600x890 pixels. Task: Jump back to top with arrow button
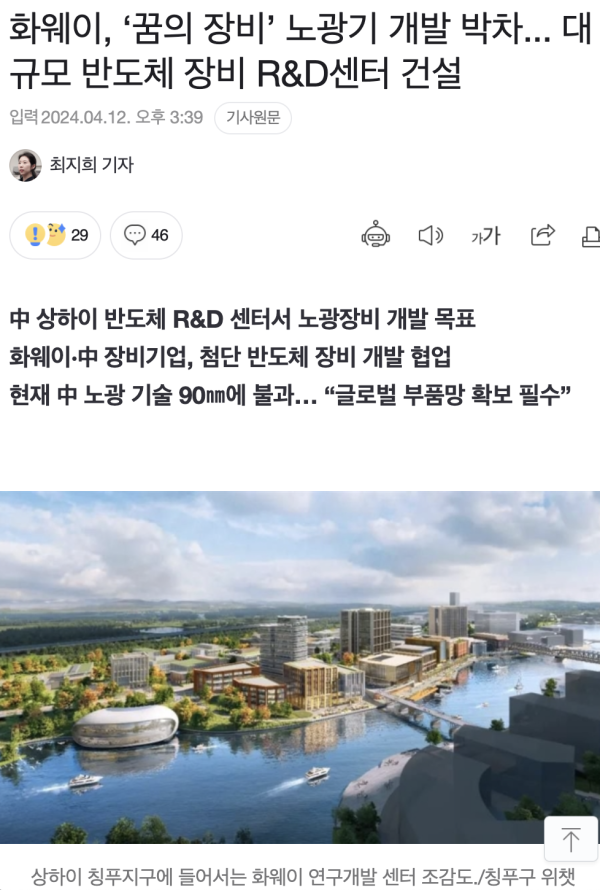(571, 839)
